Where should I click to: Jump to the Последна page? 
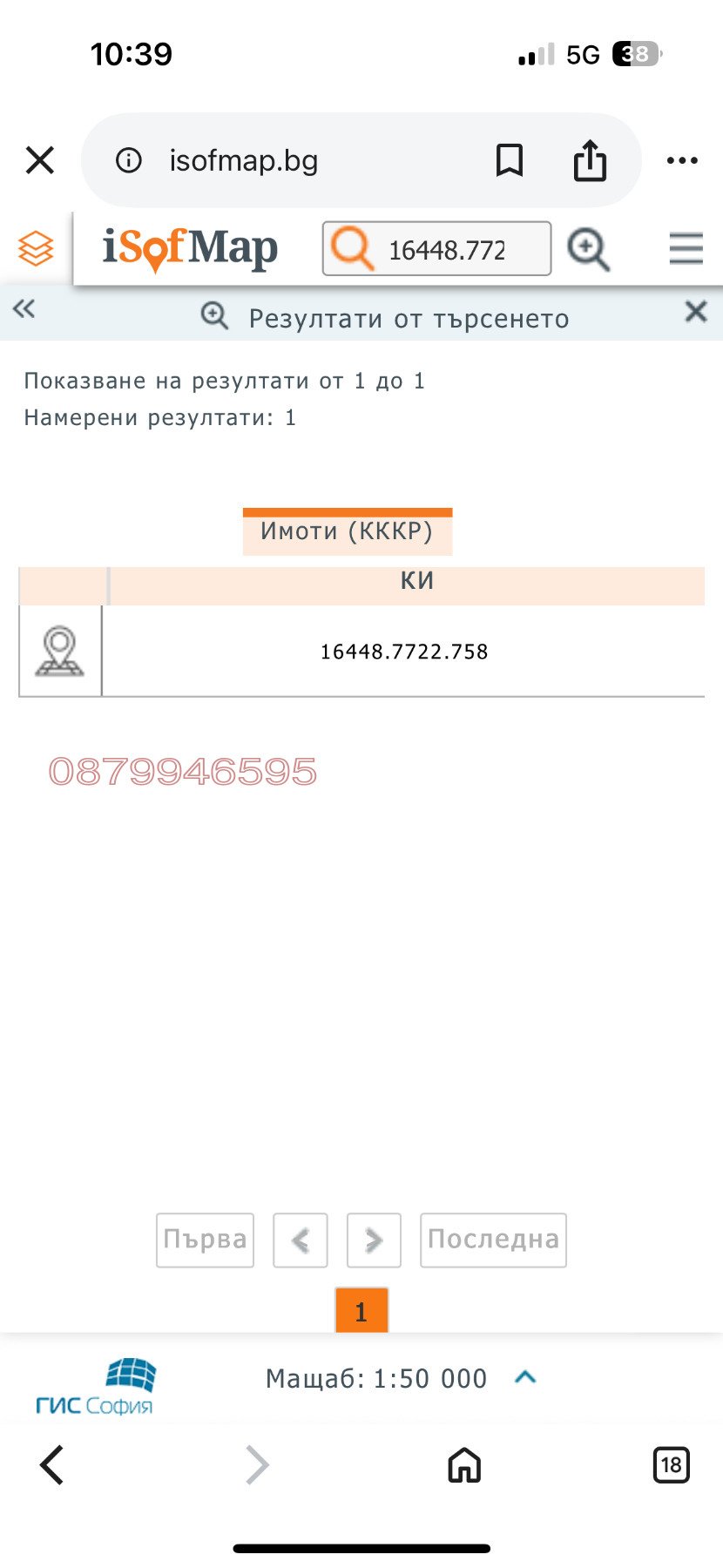click(493, 1240)
